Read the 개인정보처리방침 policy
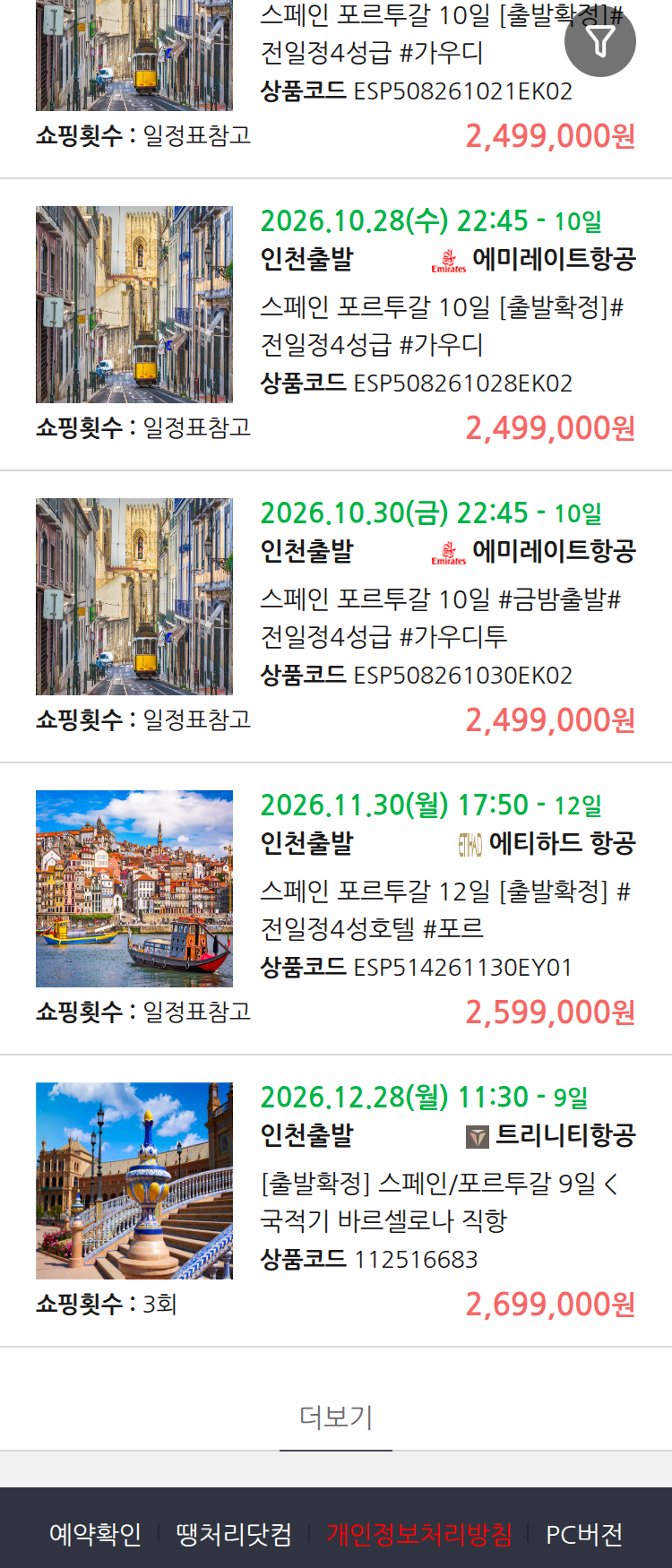 pos(419,1534)
